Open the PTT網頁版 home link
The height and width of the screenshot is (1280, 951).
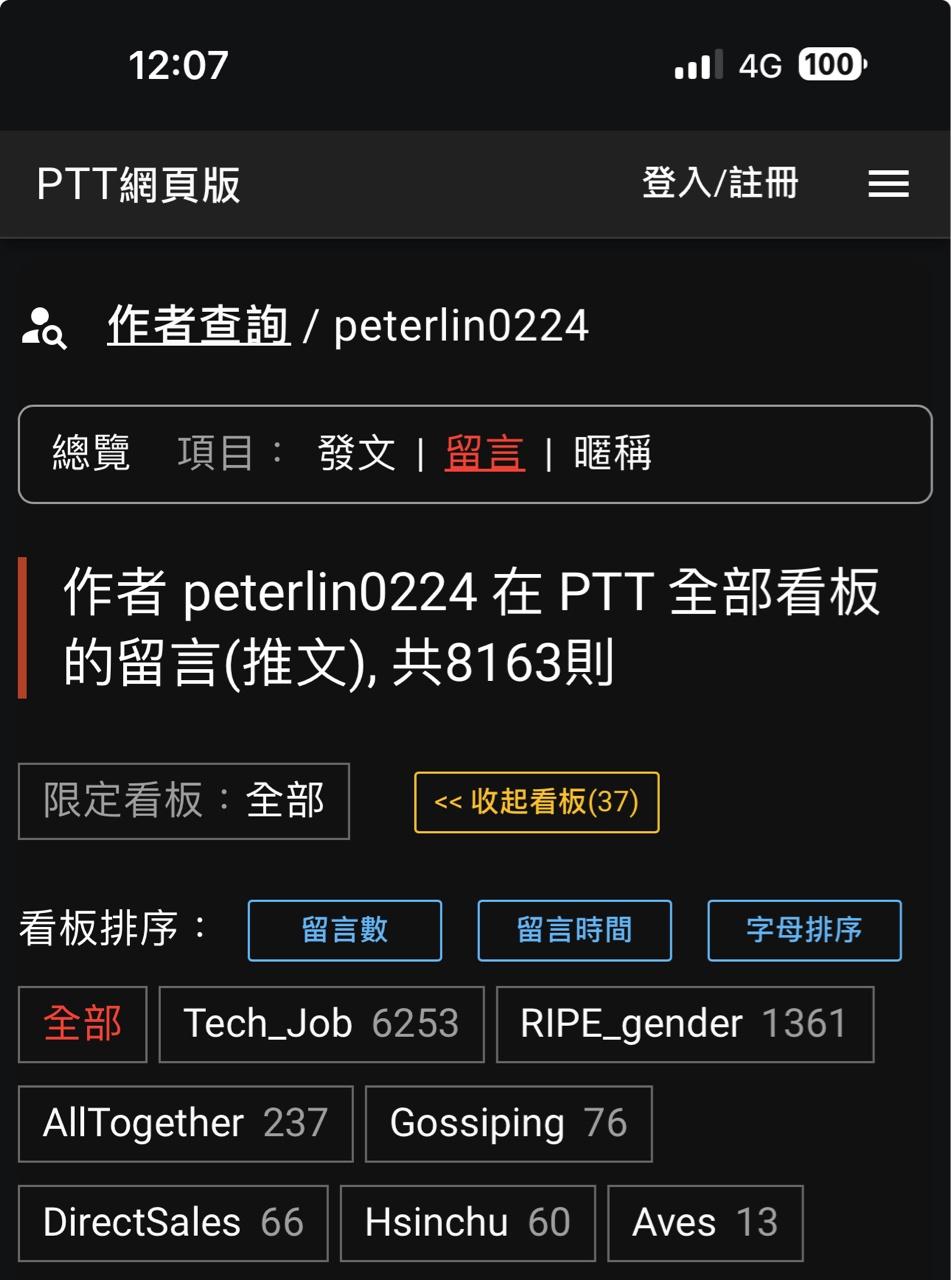(138, 185)
